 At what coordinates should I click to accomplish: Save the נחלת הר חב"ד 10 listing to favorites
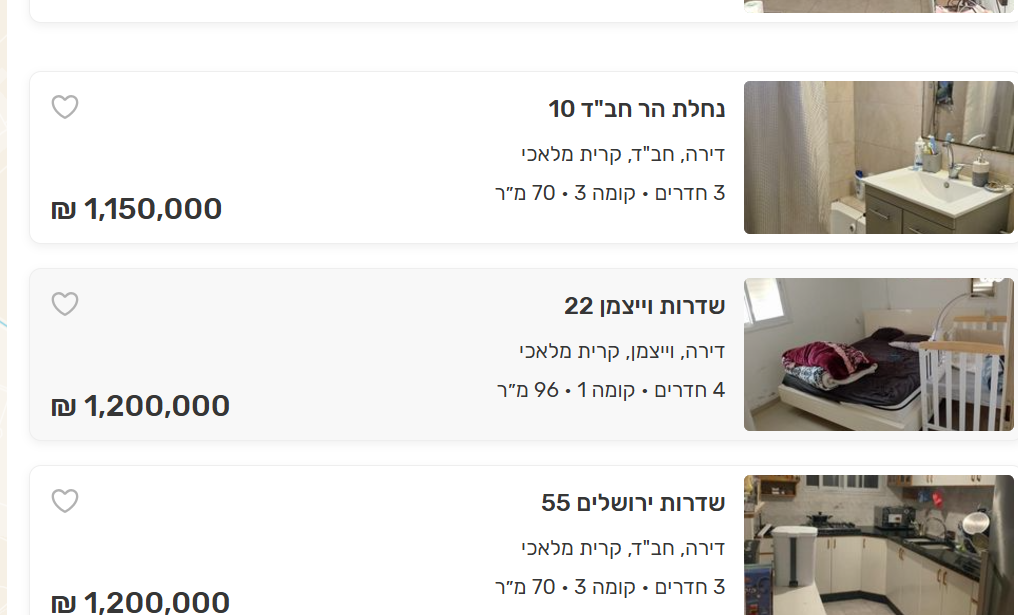point(65,107)
